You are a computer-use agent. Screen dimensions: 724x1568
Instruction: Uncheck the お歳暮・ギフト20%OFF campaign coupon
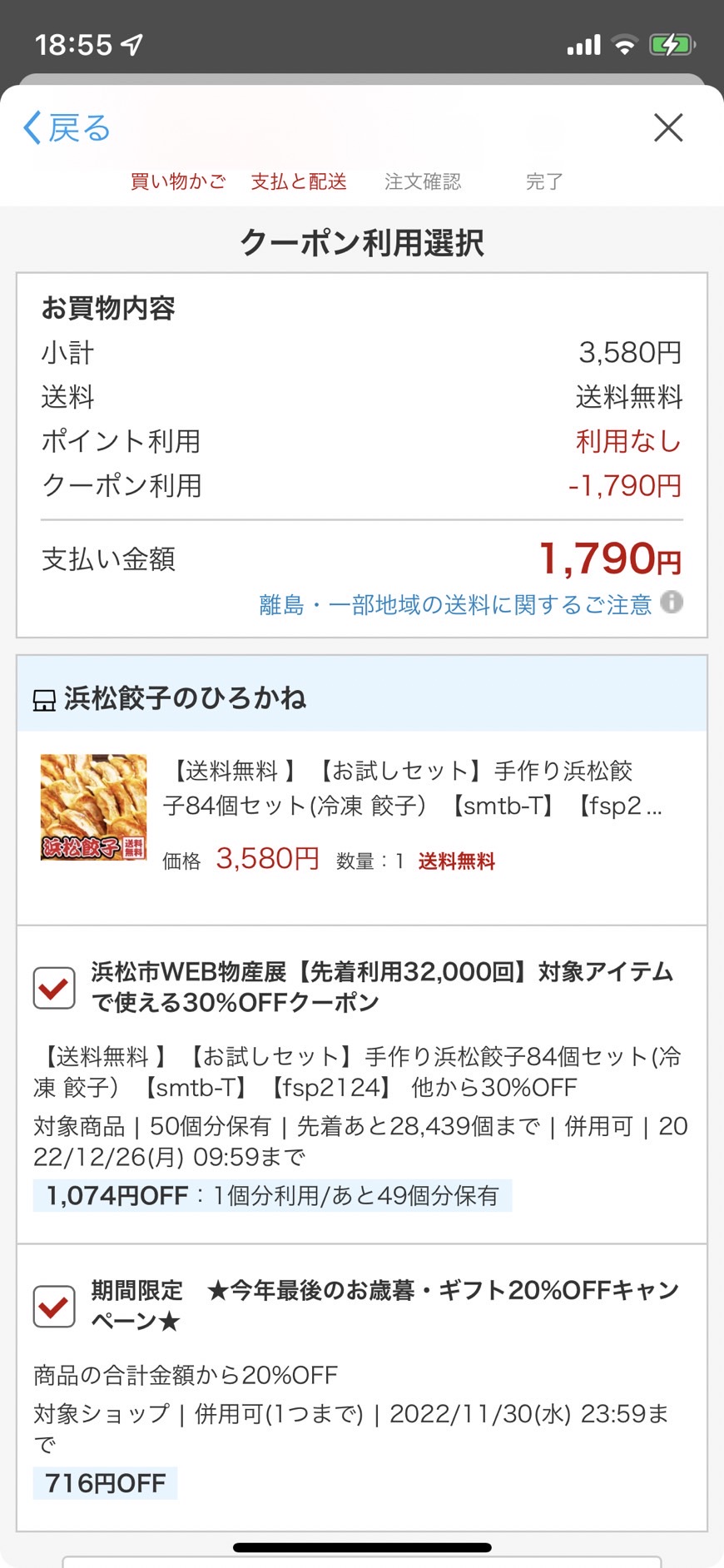click(54, 1306)
